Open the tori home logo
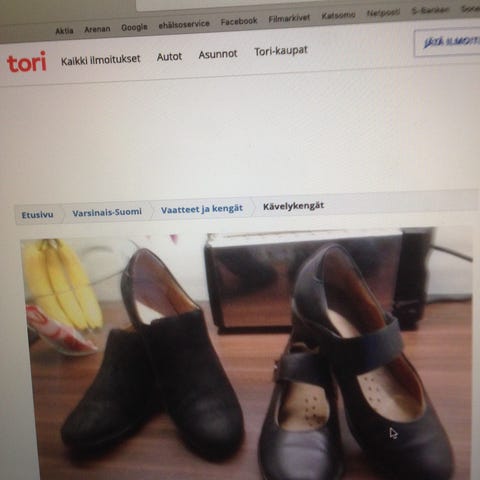 [27, 62]
